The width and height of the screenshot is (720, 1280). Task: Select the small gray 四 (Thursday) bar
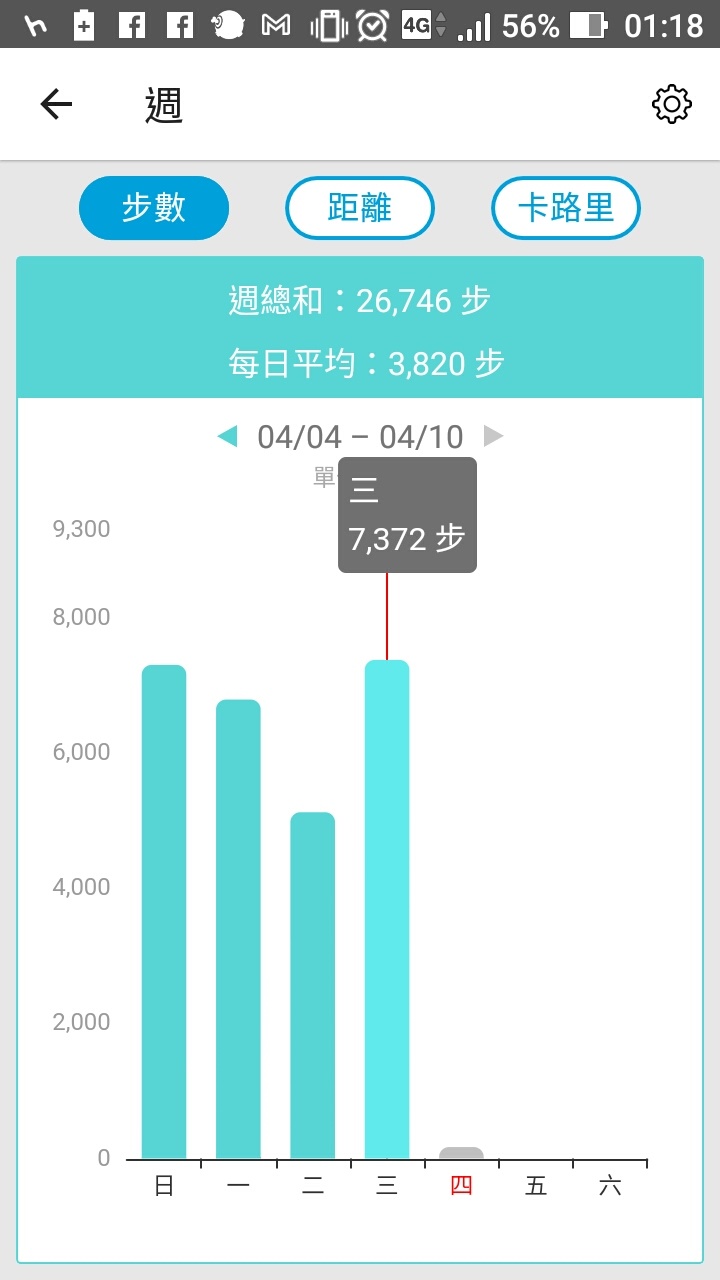pos(461,1153)
